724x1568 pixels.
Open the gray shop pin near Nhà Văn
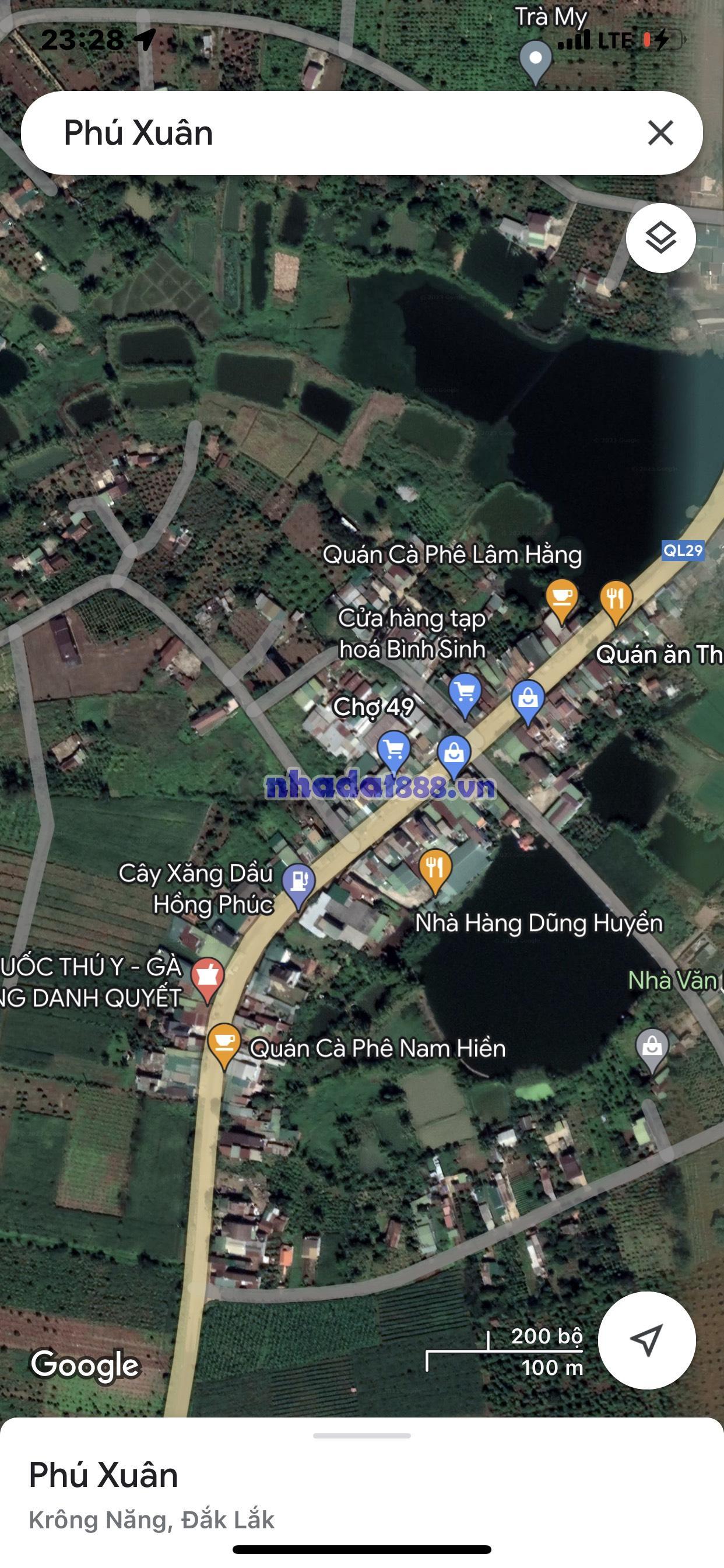(652, 1048)
